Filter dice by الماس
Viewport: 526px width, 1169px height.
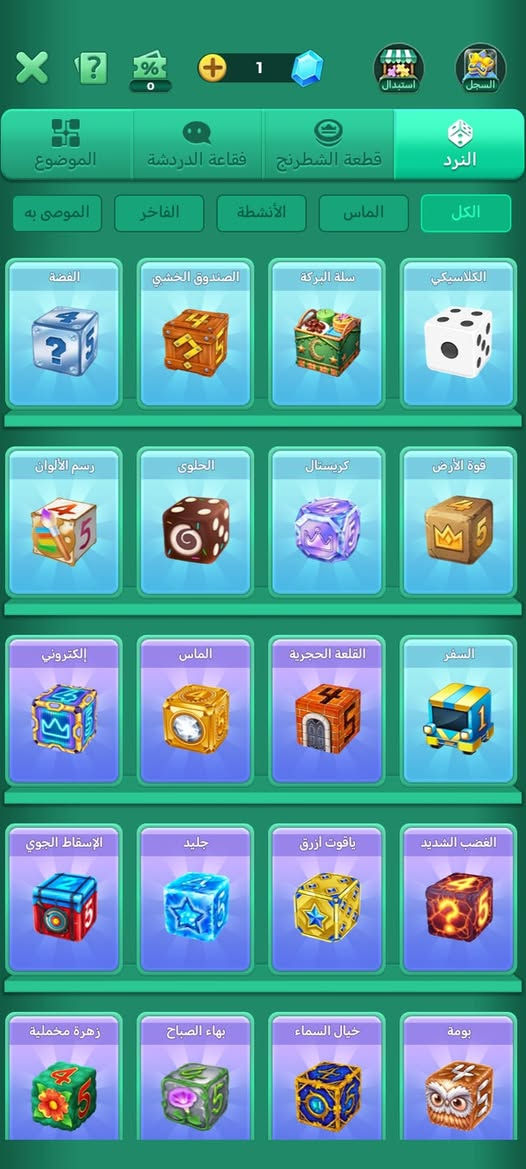coord(364,213)
